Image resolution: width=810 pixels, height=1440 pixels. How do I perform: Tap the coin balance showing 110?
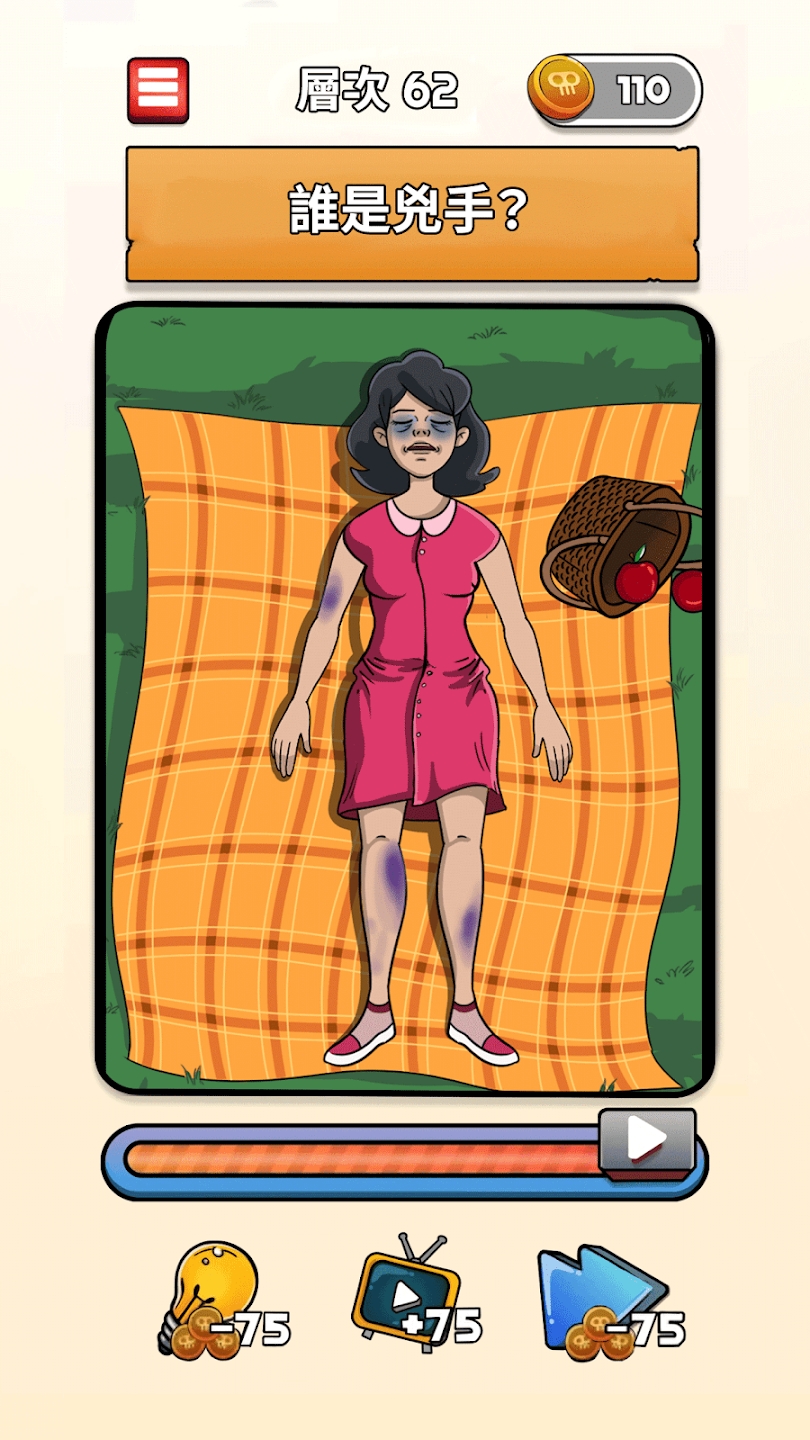click(616, 91)
